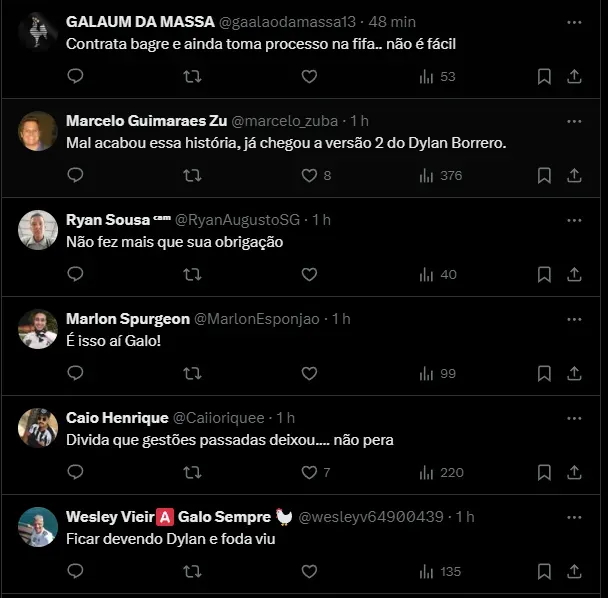The height and width of the screenshot is (598, 608).
Task: Open Marcelo Guimaraes Zu's profile picture
Action: coord(38,131)
